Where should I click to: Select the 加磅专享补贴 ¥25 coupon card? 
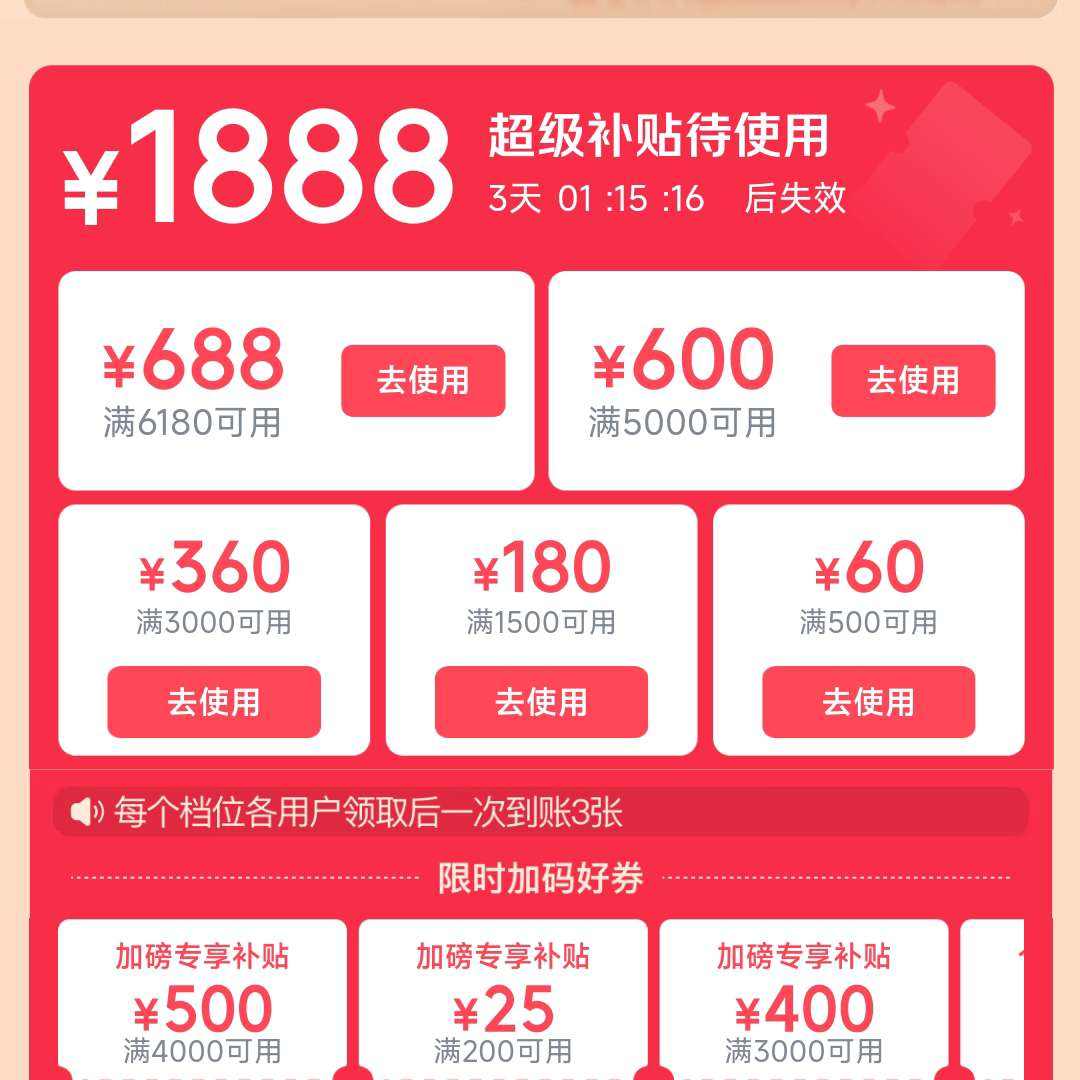click(503, 999)
